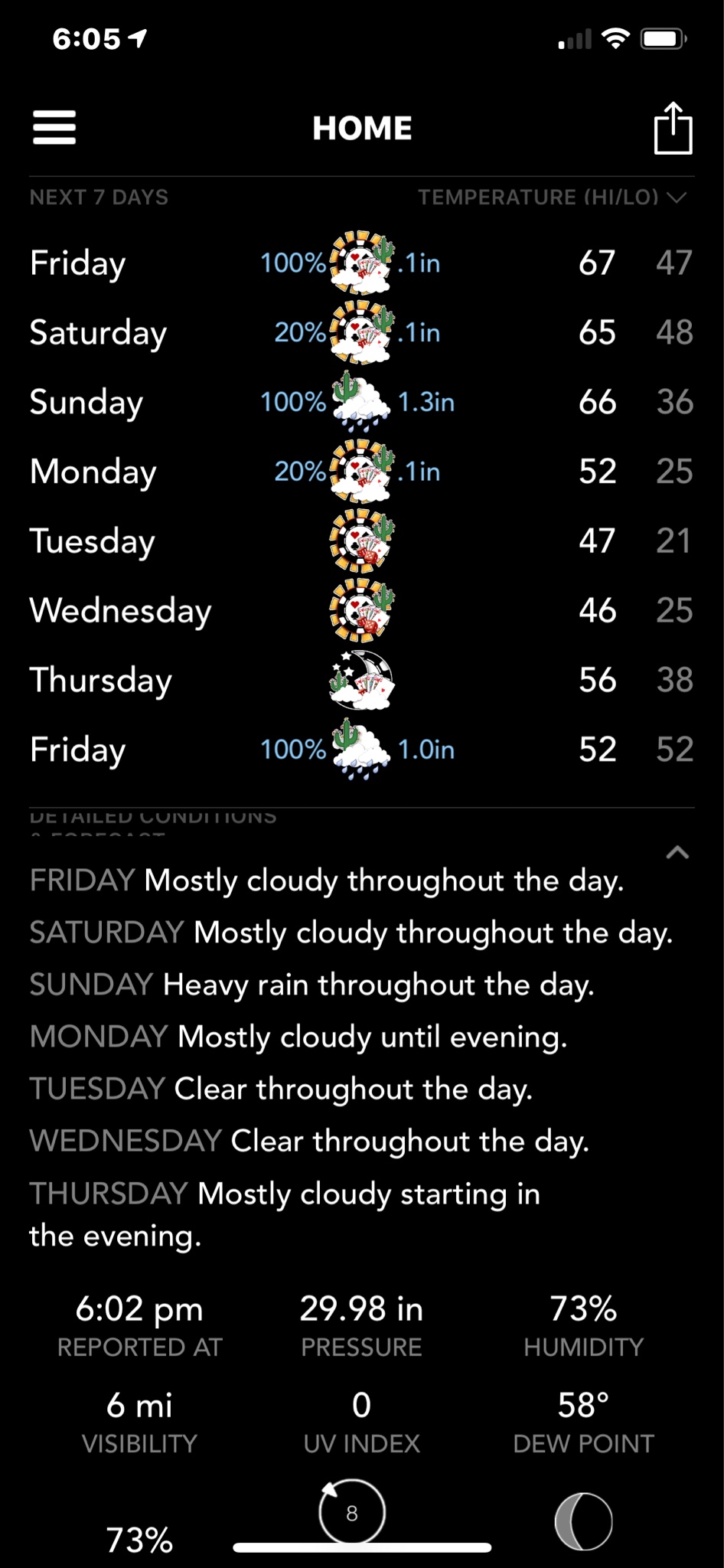Tap next Friday's rain cloud icon

click(360, 749)
